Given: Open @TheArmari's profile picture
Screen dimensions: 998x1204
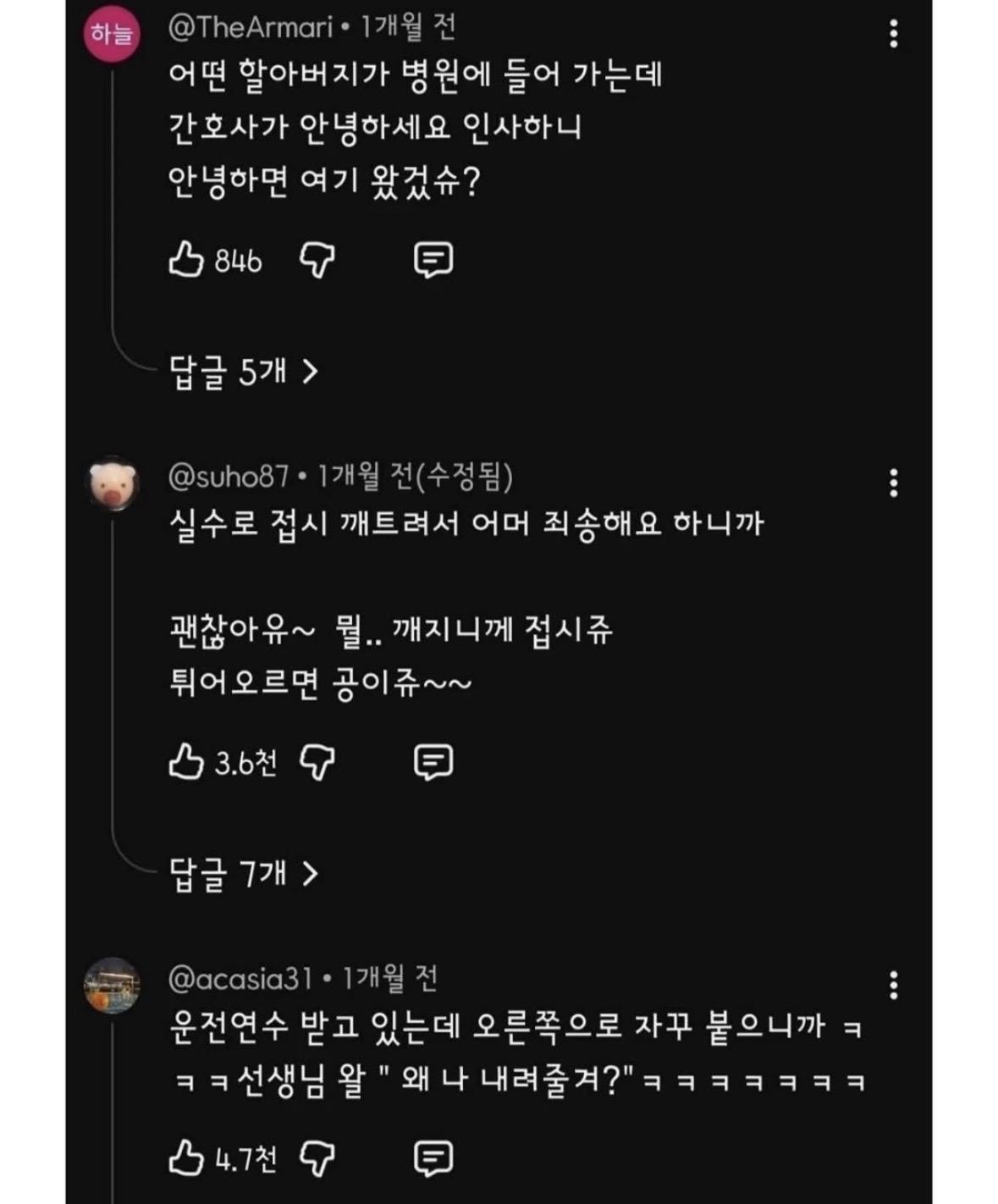Looking at the screenshot, I should 112,34.
